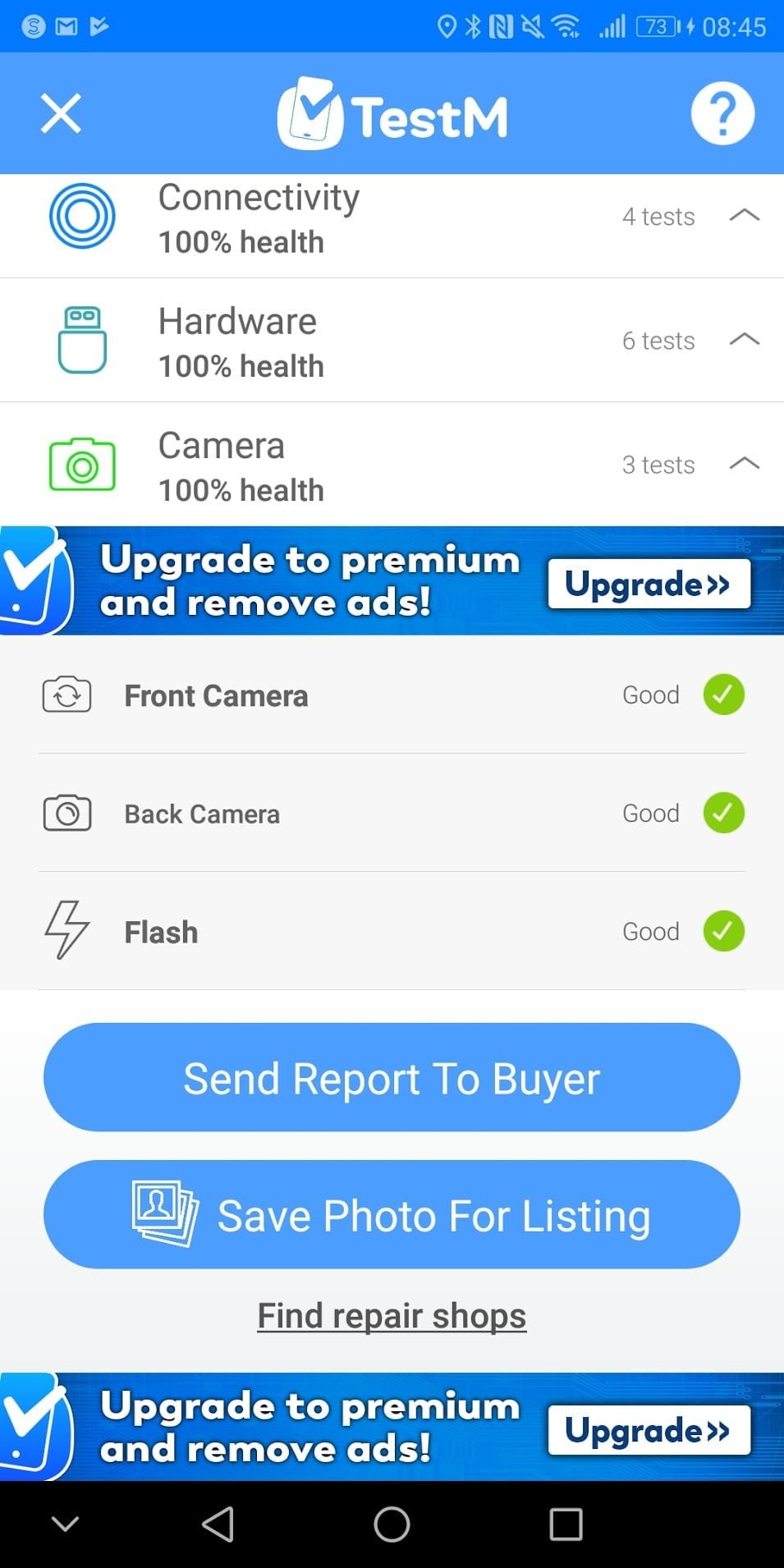Viewport: 784px width, 1568px height.
Task: Open the help question mark icon
Action: tap(722, 113)
